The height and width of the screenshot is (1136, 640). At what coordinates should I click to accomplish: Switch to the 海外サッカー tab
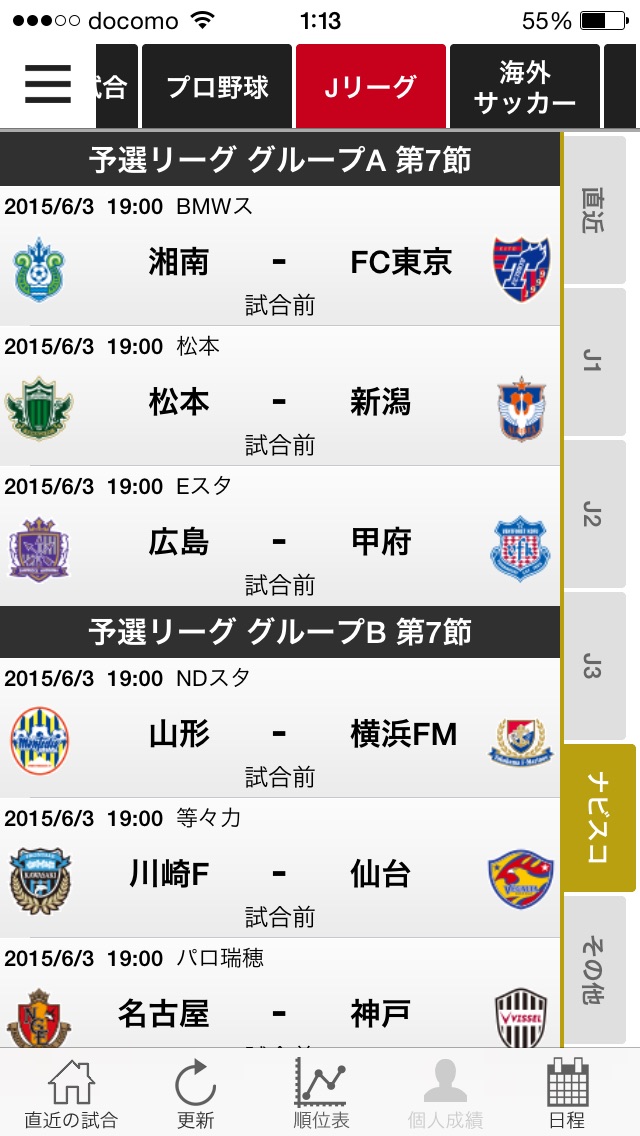(524, 87)
